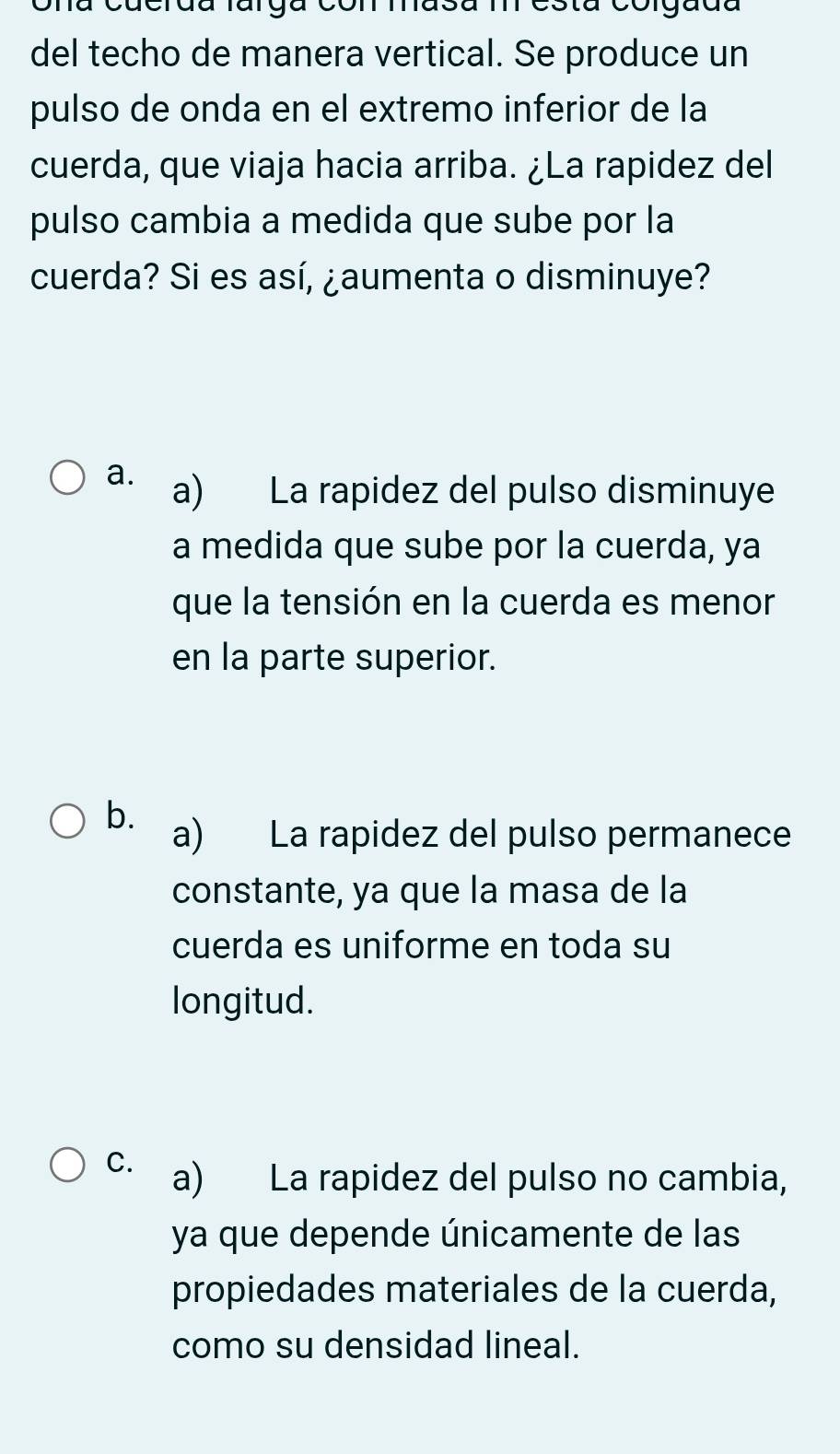
Task: Click the unselected circle beside option c
Action: (x=66, y=1163)
